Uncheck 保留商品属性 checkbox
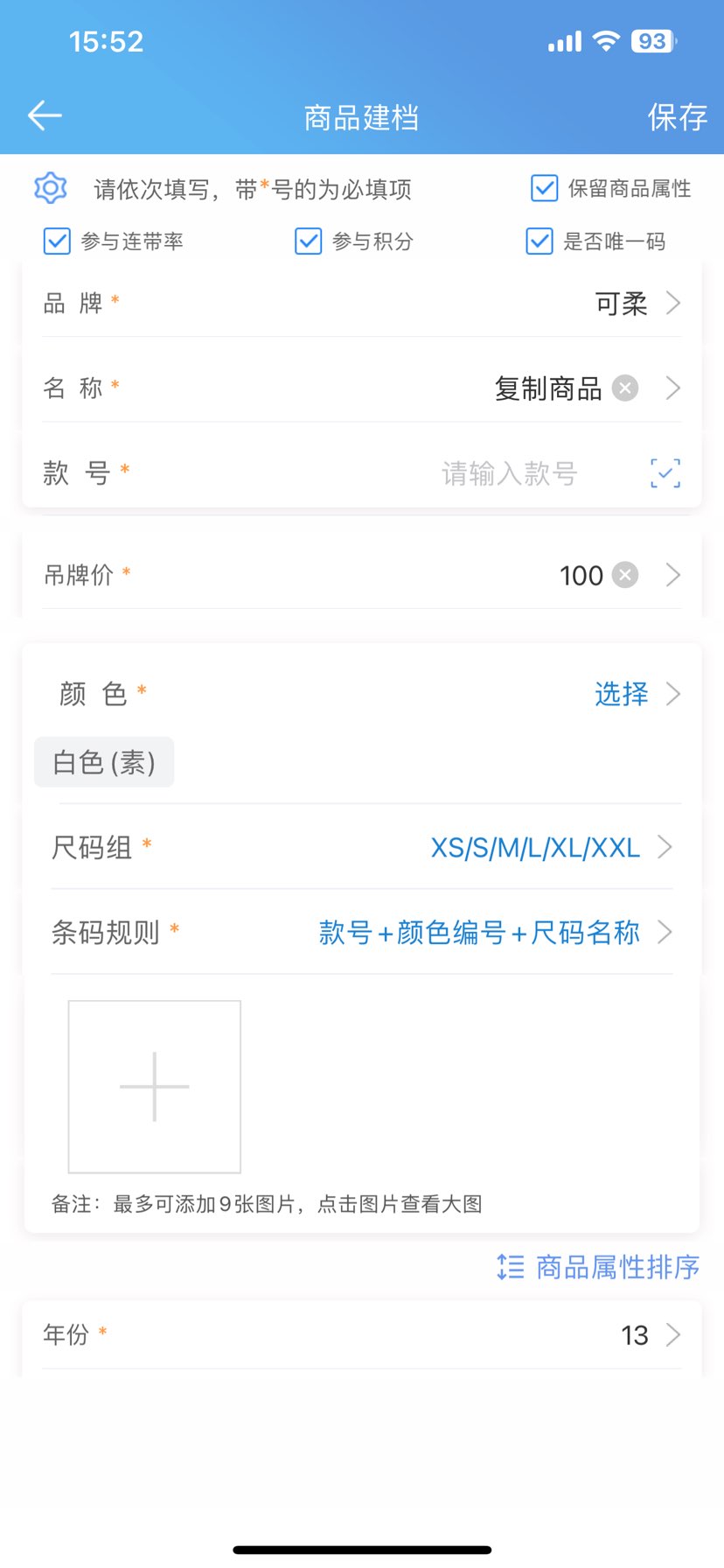Viewport: 724px width, 1568px height. tap(545, 188)
